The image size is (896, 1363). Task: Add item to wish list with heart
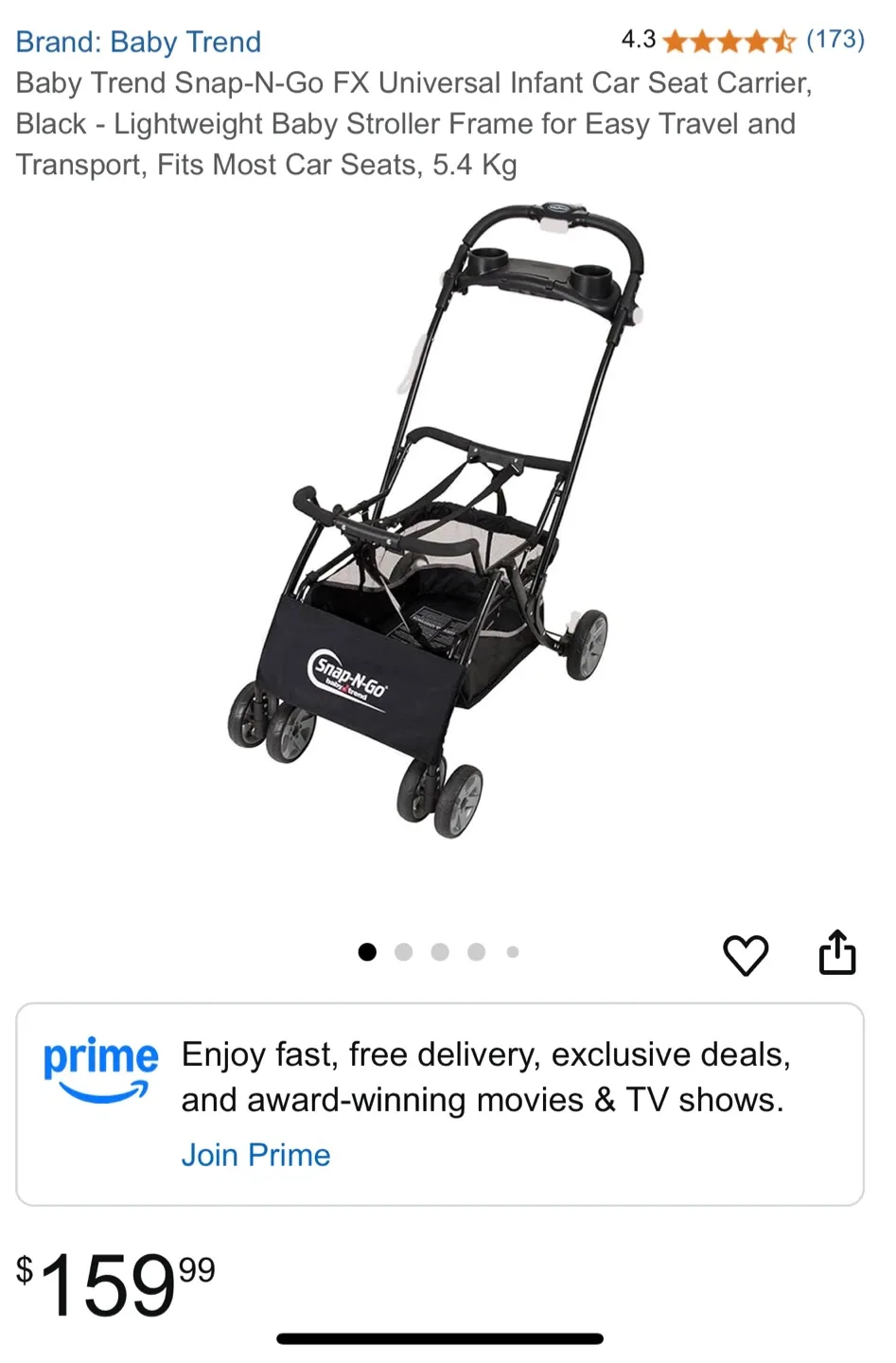(746, 954)
